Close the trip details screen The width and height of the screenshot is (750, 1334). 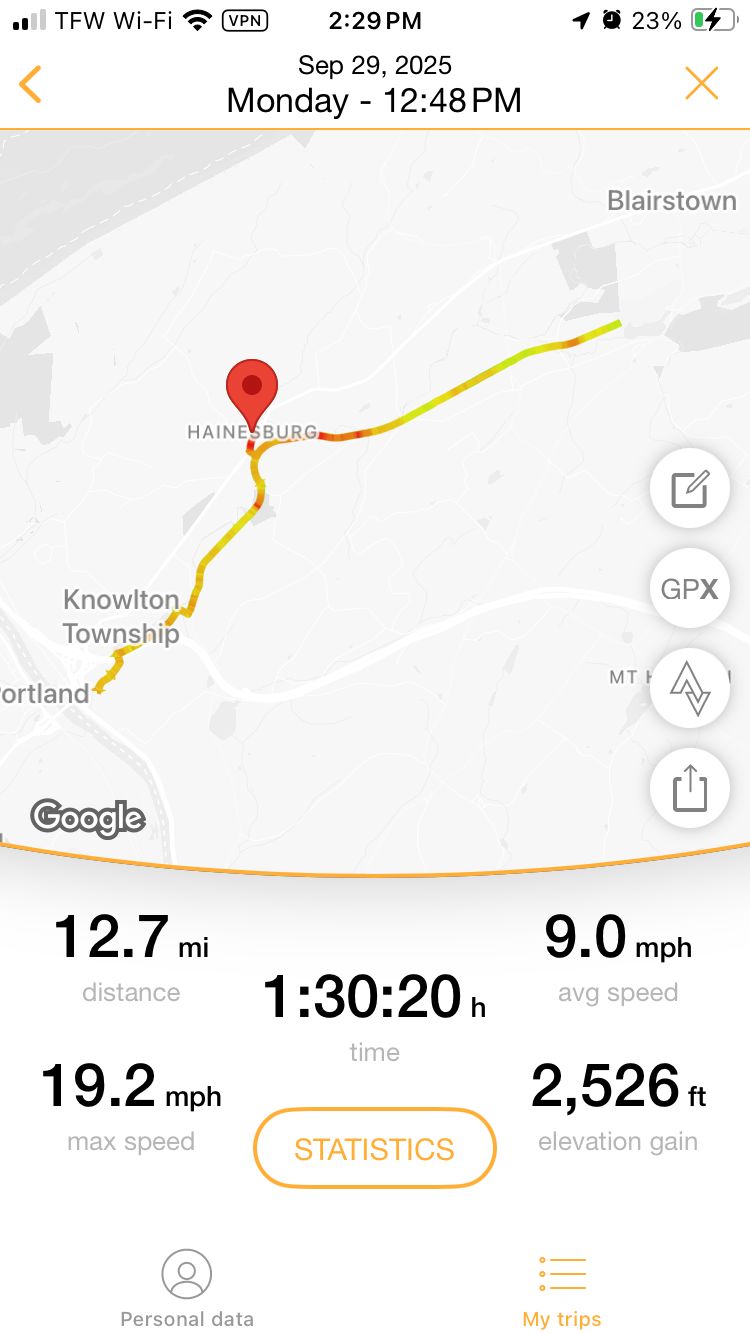tap(701, 84)
